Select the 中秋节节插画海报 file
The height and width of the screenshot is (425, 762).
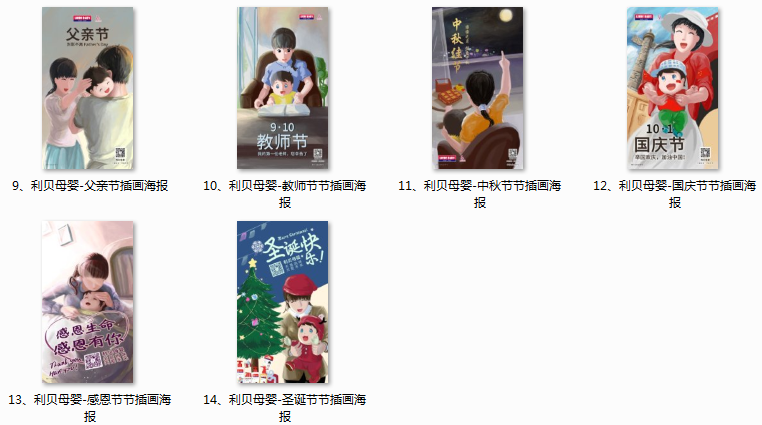tap(478, 88)
